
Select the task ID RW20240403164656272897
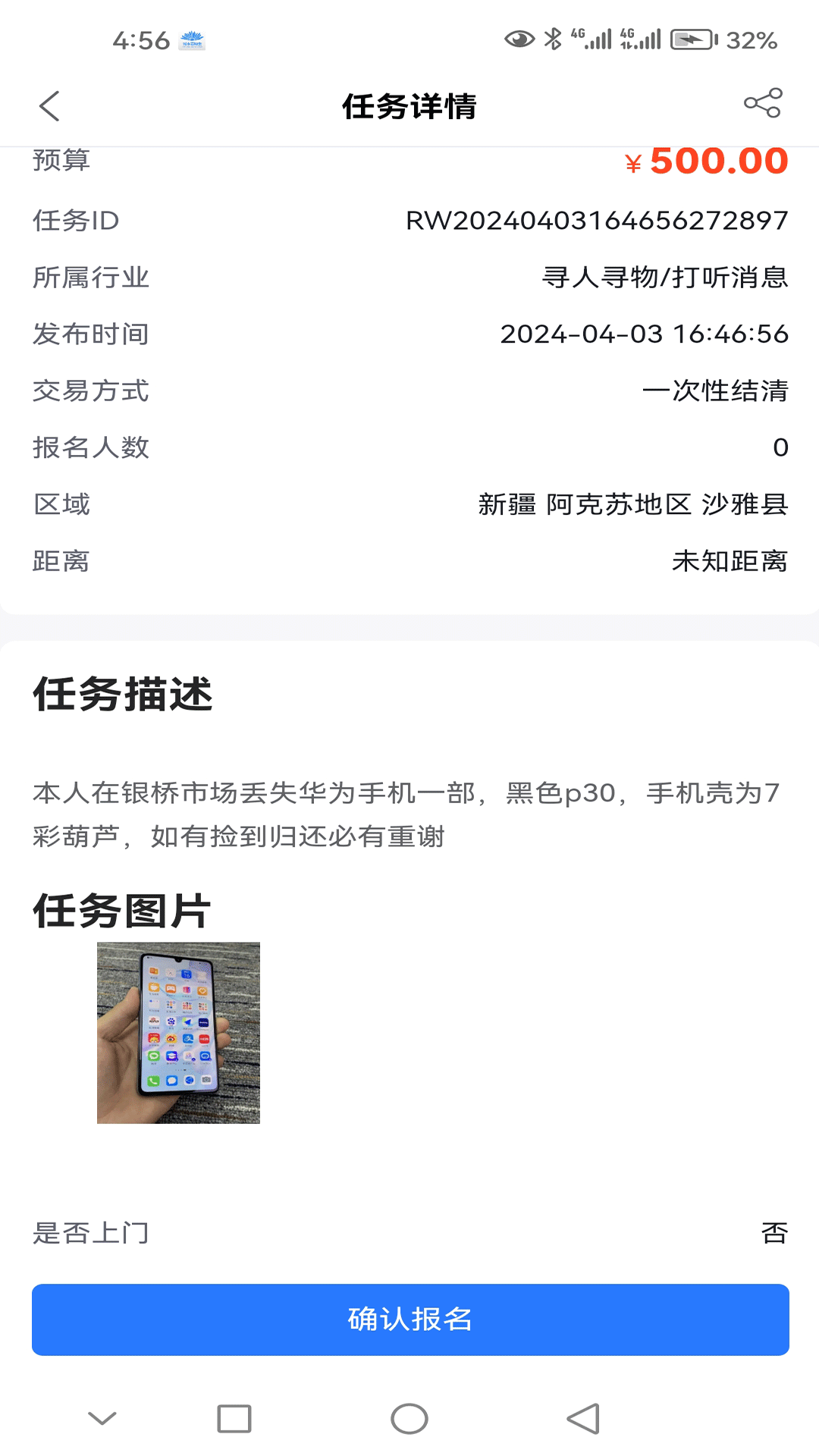[597, 220]
